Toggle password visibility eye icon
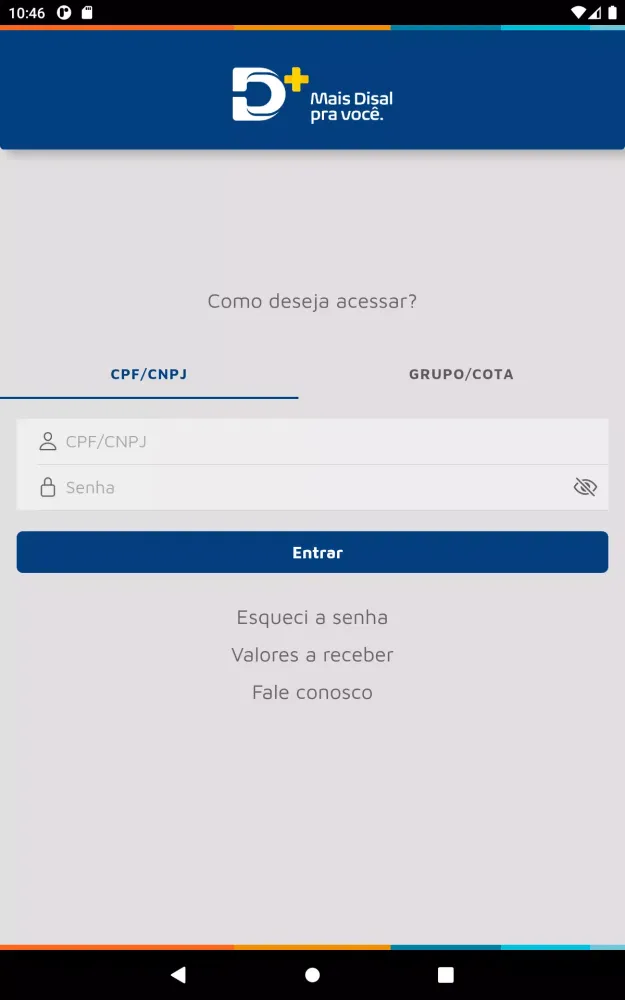Screen dimensions: 625x1000 coord(585,487)
